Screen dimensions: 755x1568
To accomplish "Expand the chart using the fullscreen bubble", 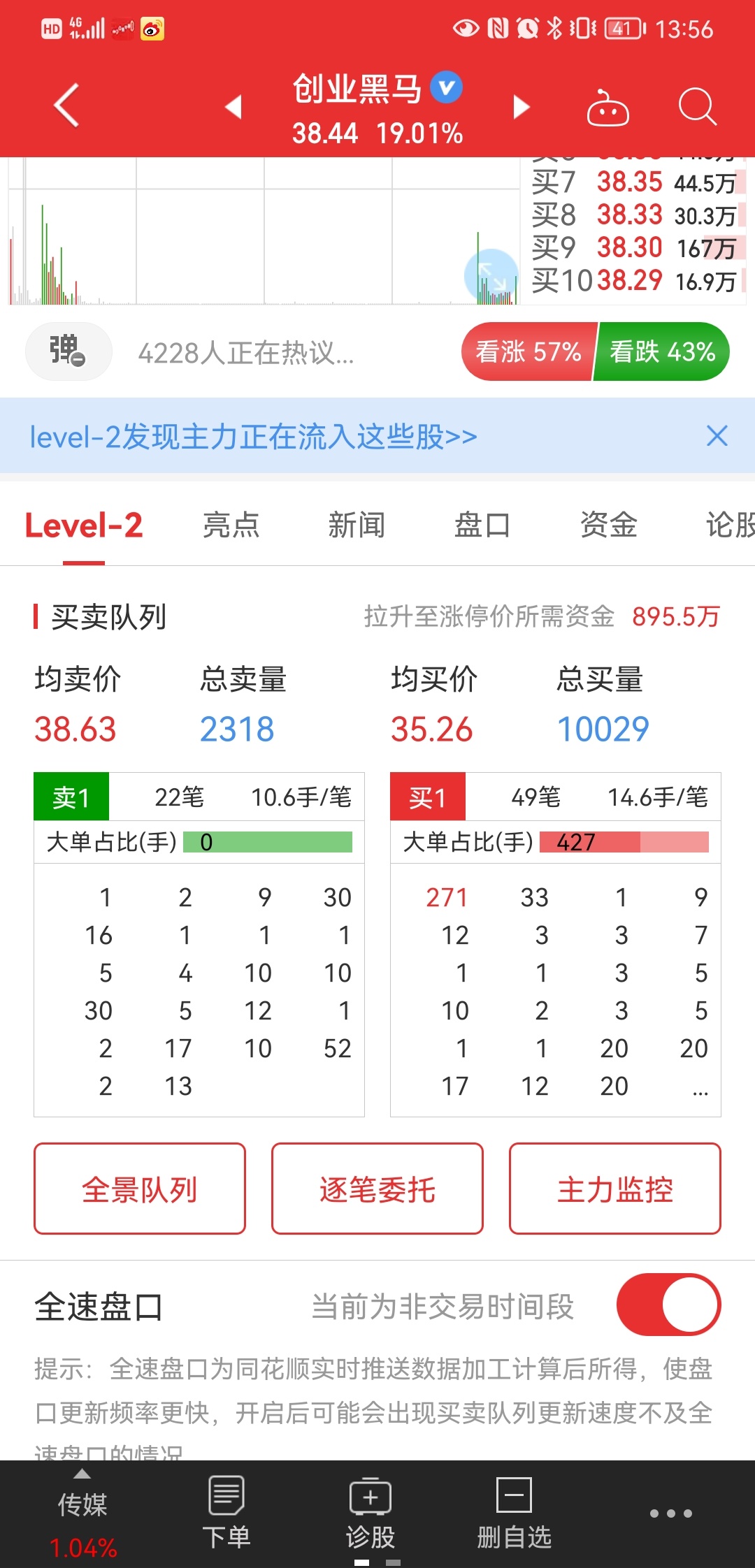I will (491, 276).
